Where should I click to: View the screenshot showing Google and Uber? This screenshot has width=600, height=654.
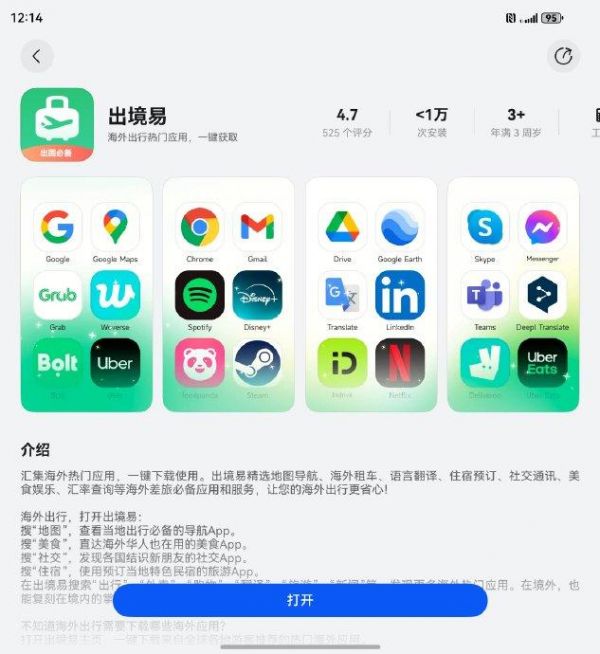tap(87, 294)
